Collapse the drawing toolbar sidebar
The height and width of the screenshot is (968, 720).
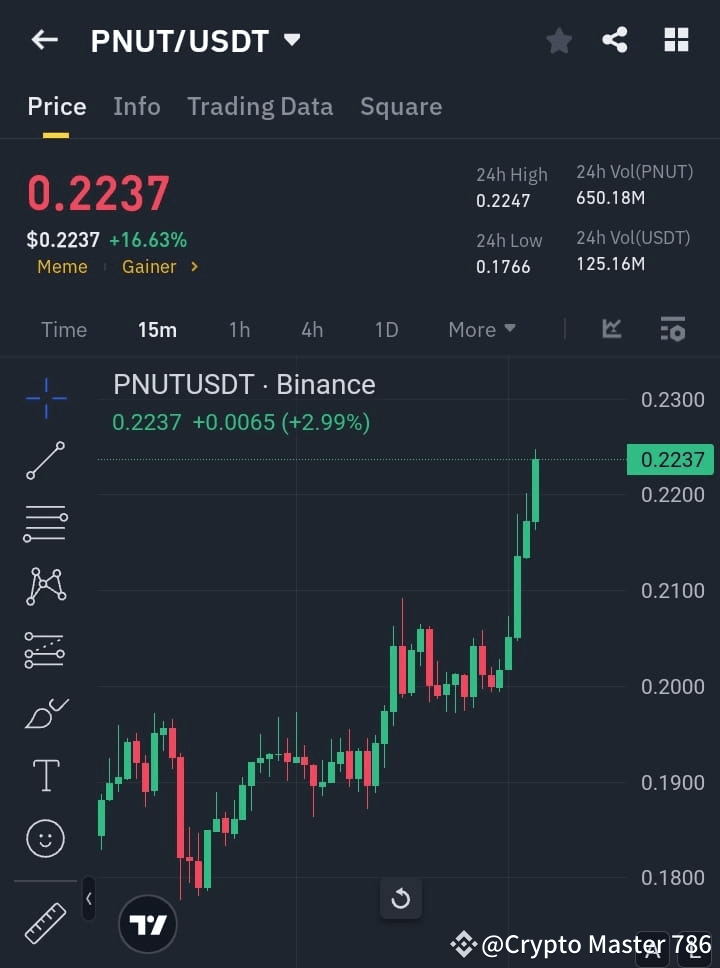click(x=88, y=899)
